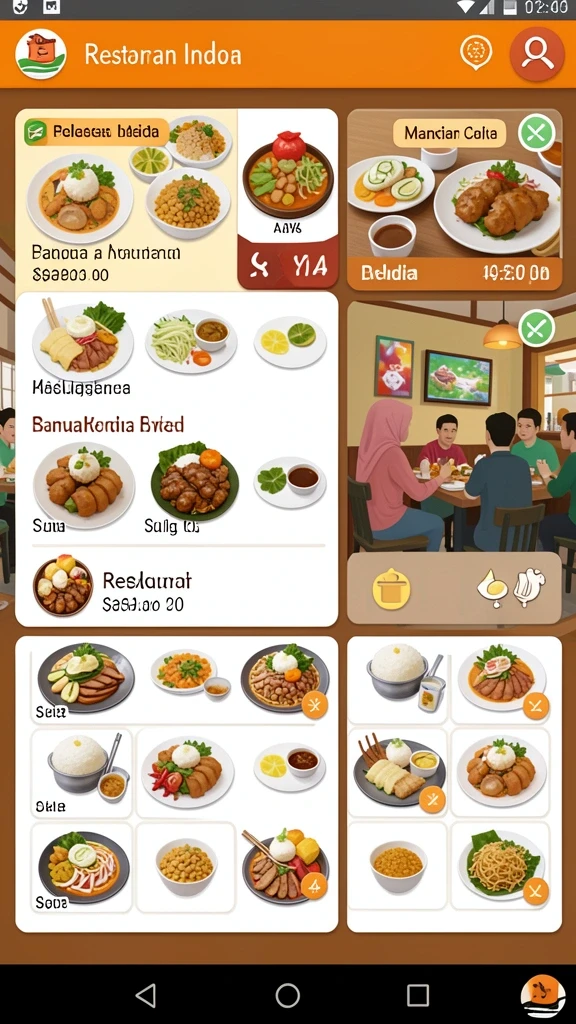Image resolution: width=576 pixels, height=1024 pixels.
Task: Open the Mancian Celta dish card
Action: click(x=454, y=199)
